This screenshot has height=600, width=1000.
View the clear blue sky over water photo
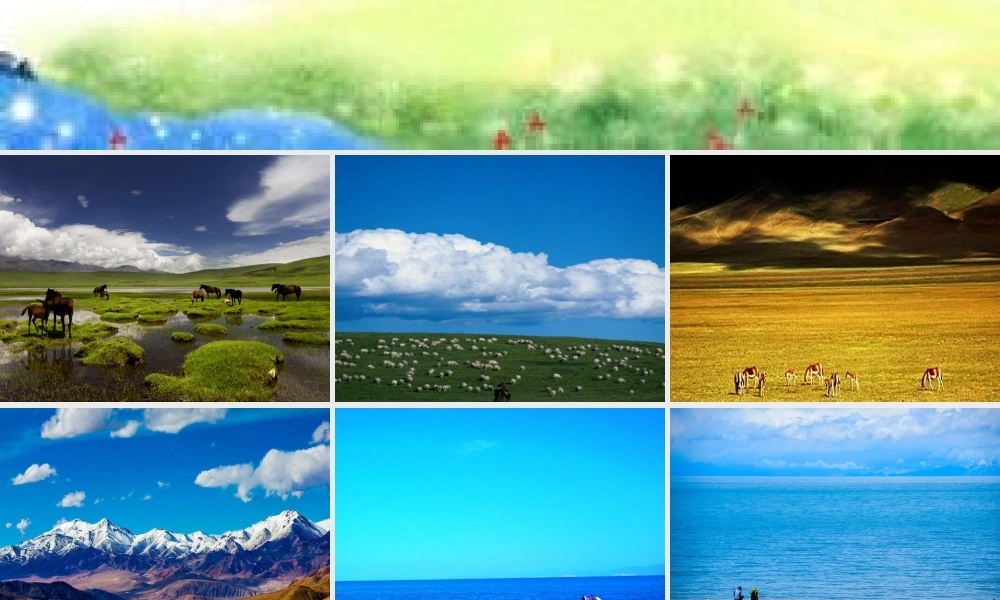click(500, 503)
